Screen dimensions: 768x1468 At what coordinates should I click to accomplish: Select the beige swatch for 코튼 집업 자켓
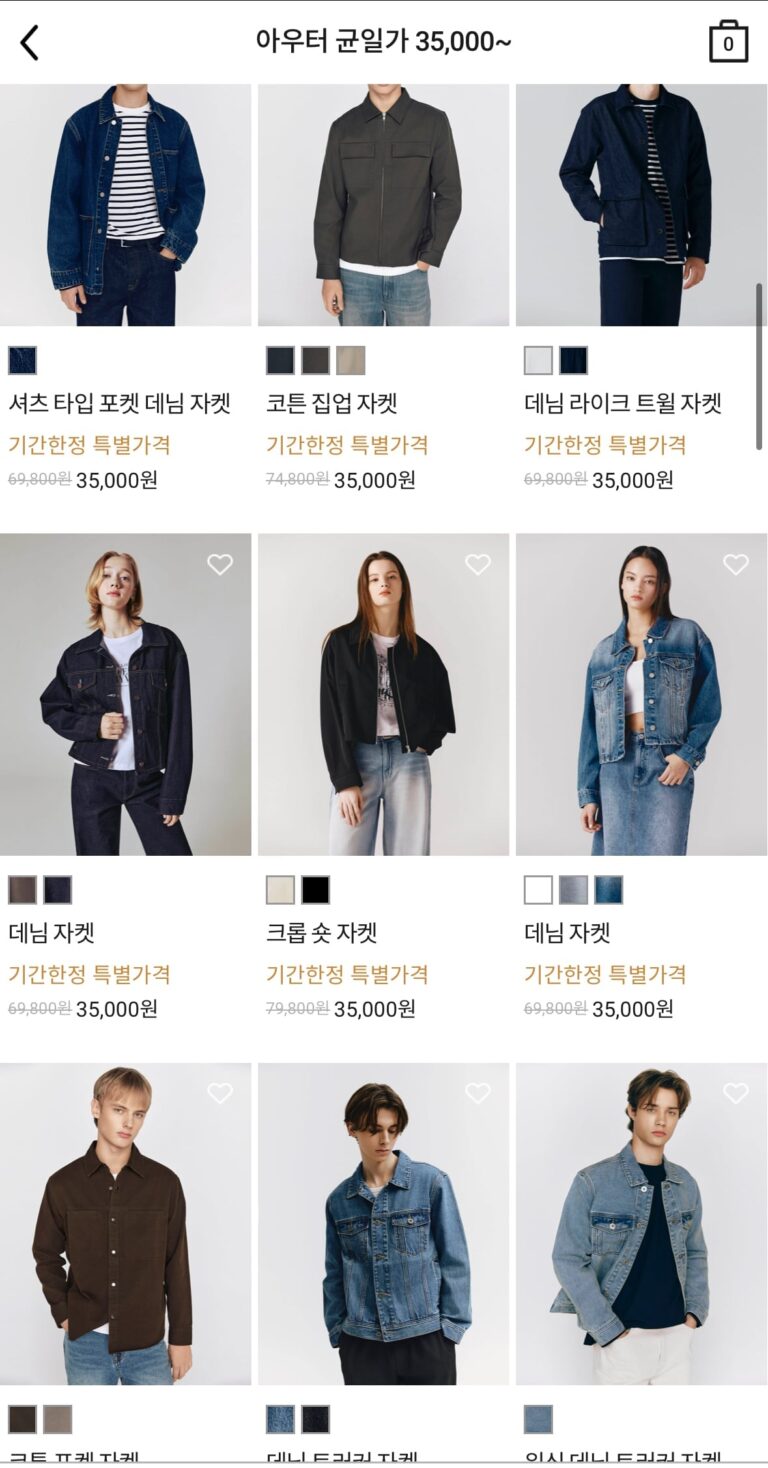[x=351, y=361]
